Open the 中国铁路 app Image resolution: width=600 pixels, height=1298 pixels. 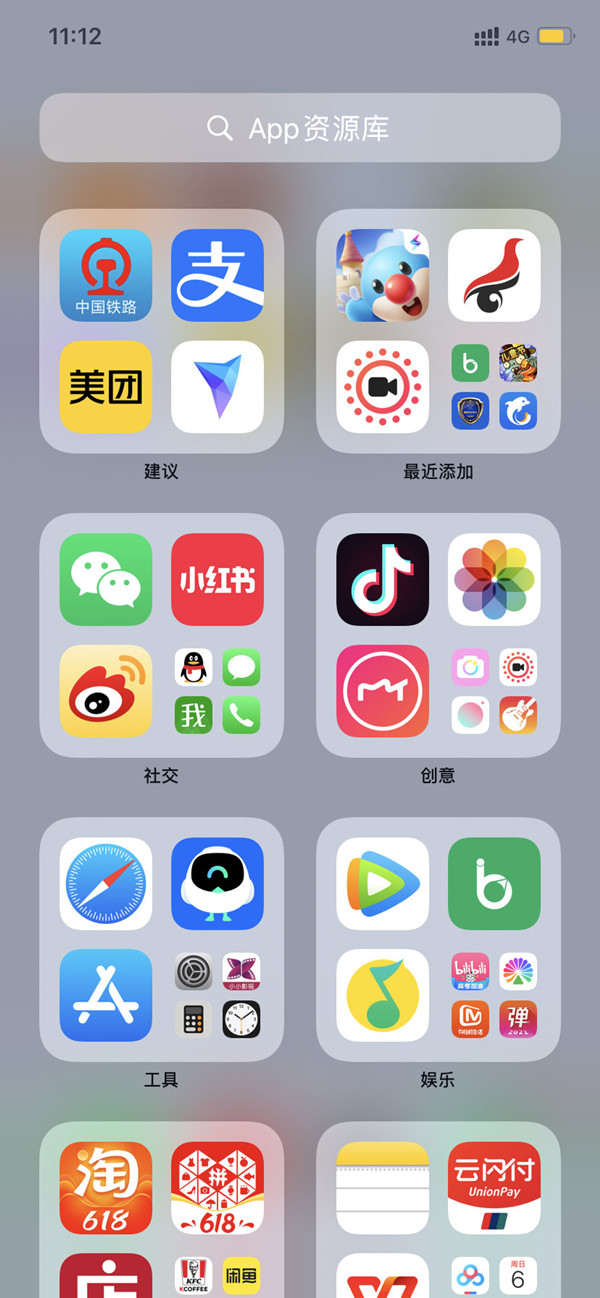(x=106, y=275)
